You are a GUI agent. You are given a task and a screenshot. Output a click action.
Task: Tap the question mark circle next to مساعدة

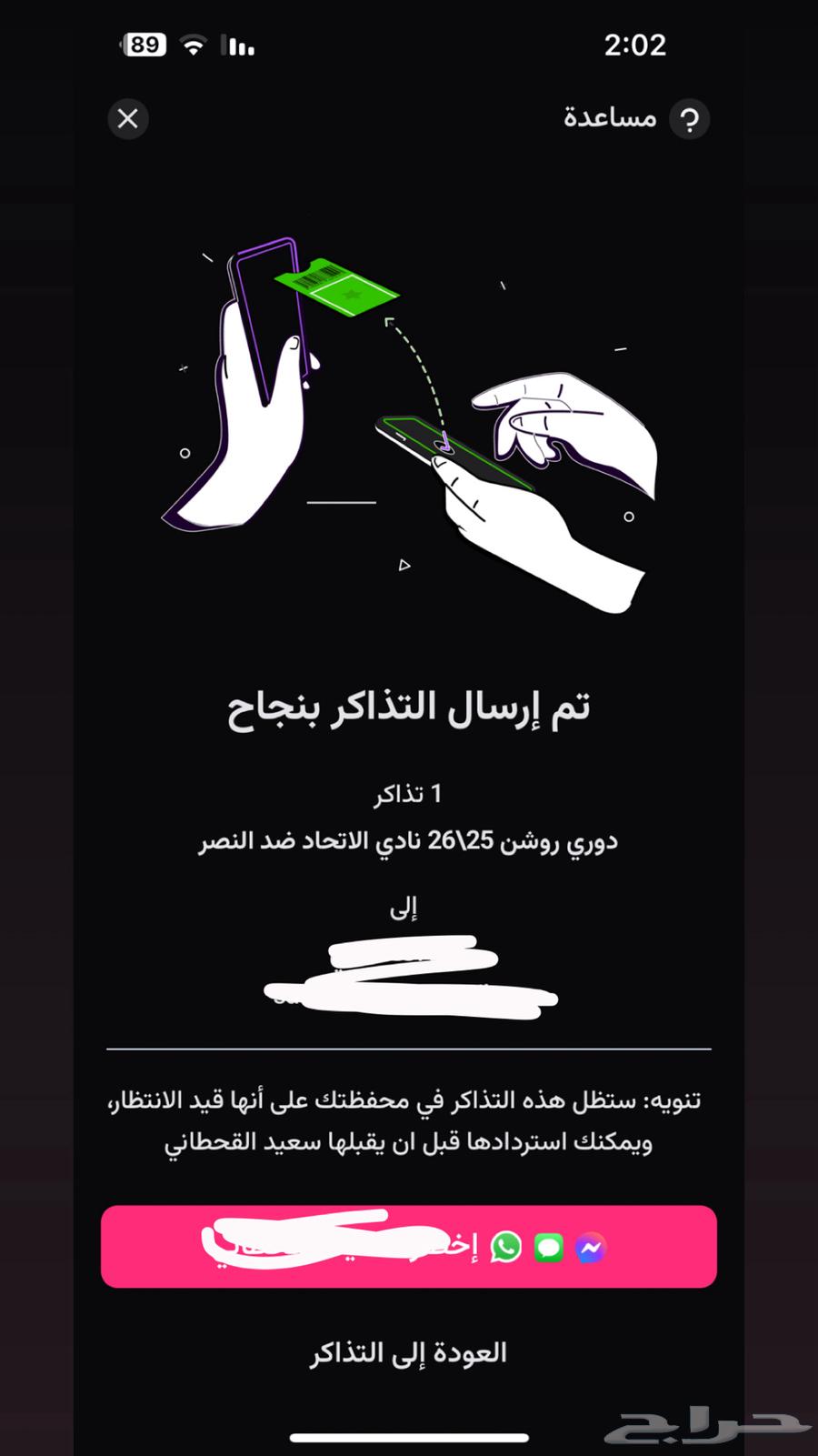688,118
